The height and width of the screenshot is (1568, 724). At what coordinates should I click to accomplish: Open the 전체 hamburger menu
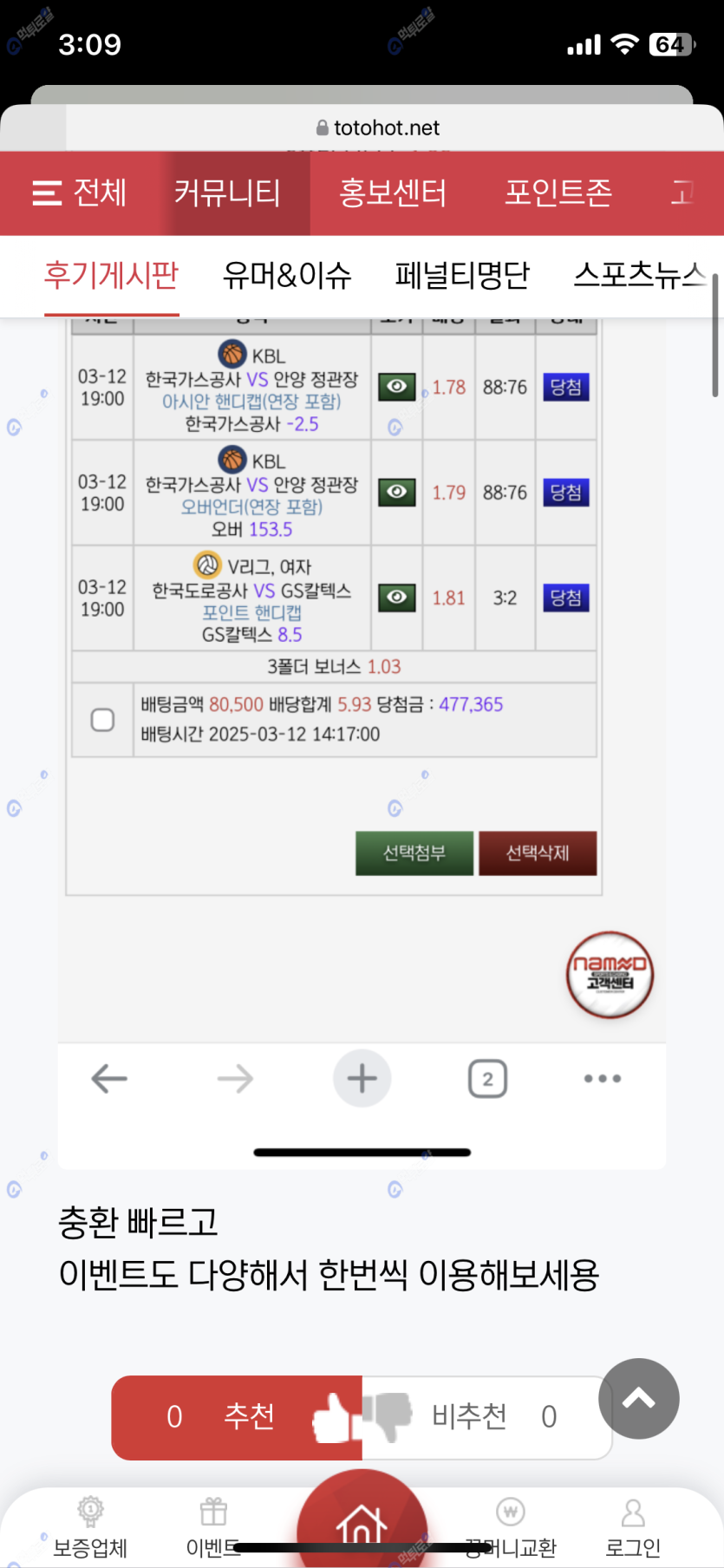[x=79, y=193]
